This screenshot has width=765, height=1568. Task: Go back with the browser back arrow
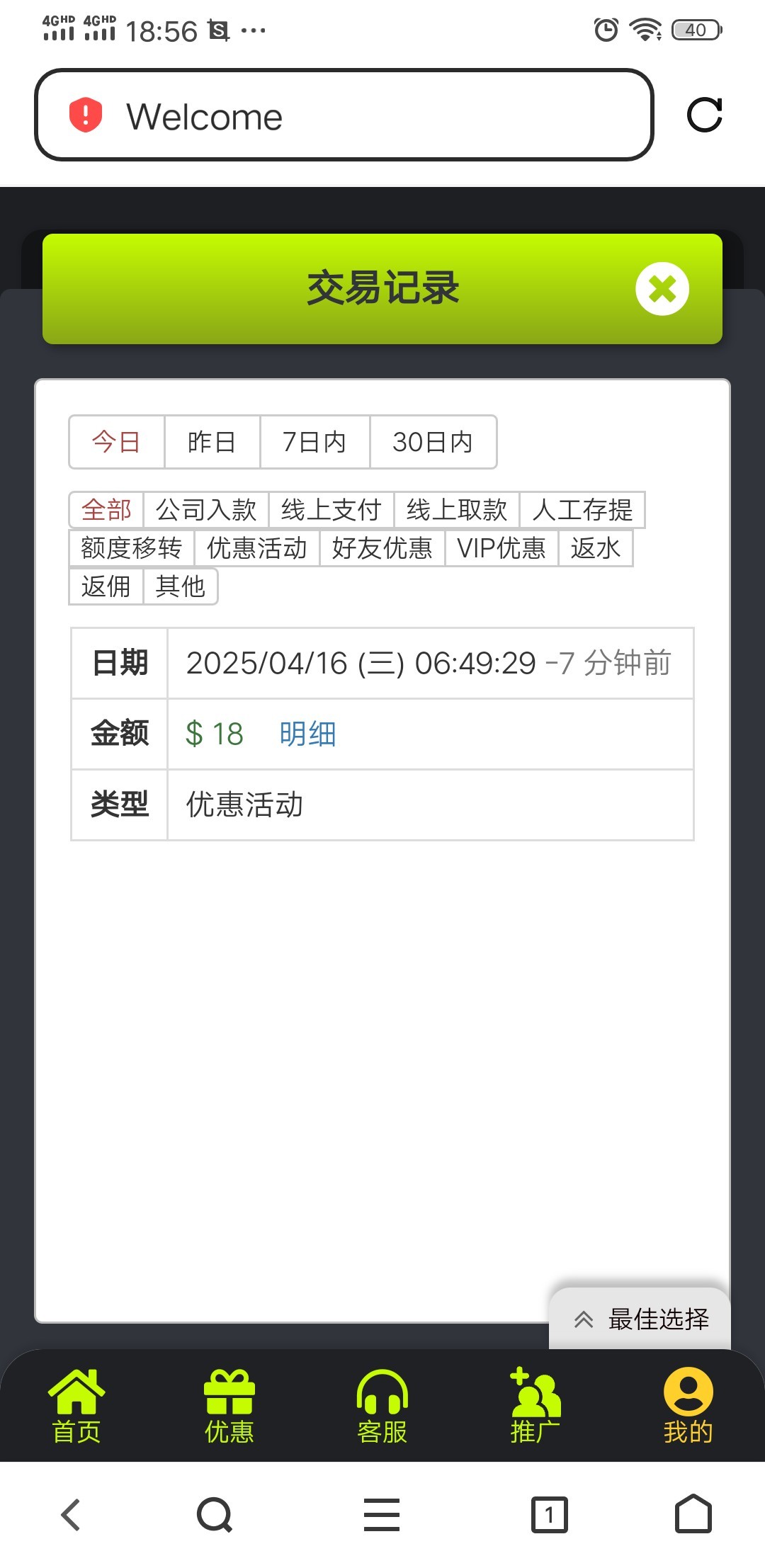click(x=71, y=1515)
